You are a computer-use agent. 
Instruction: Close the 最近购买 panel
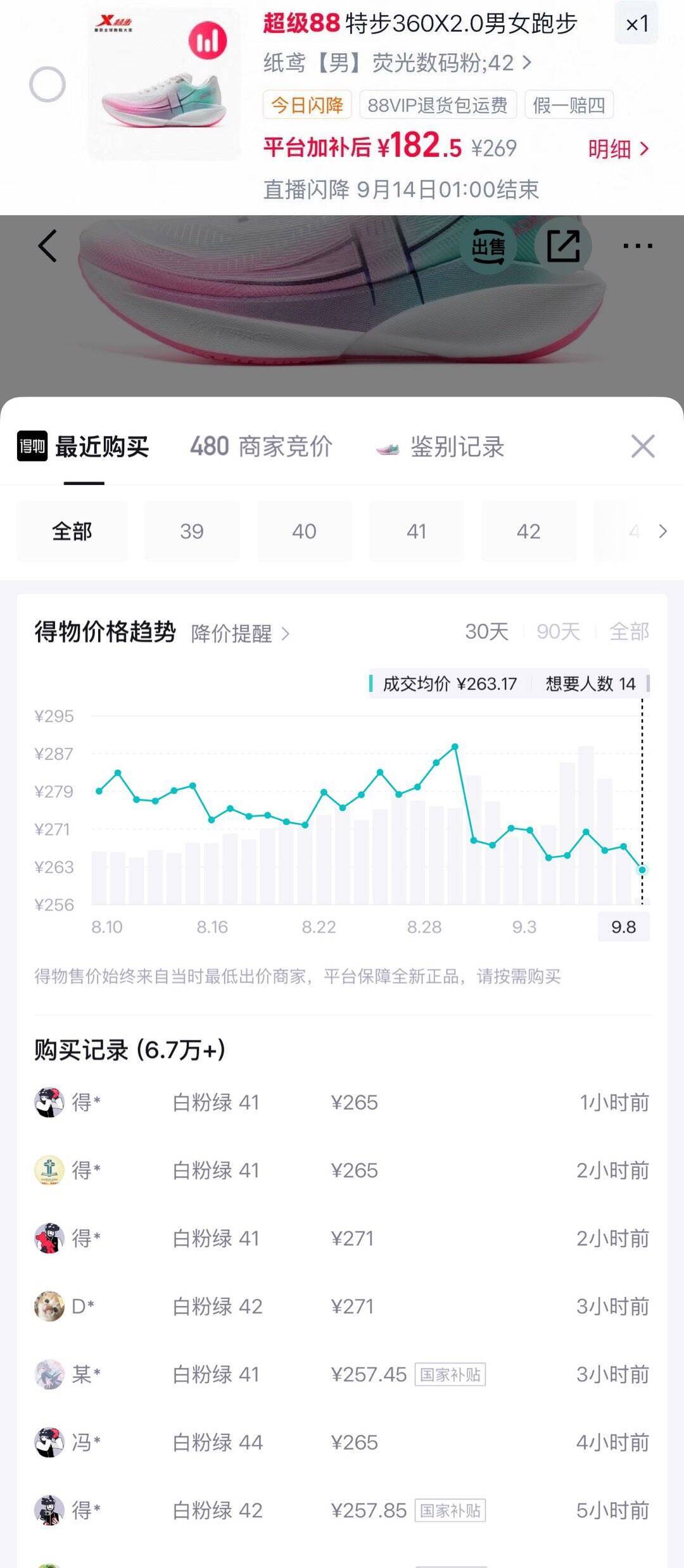[643, 446]
